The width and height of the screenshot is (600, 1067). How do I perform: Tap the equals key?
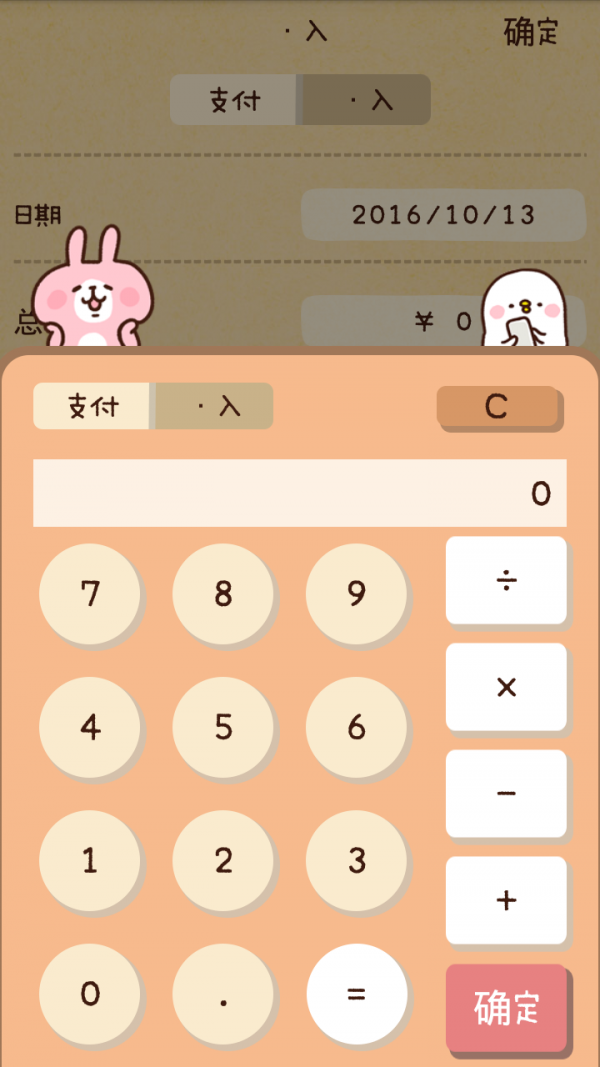pyautogui.click(x=356, y=994)
